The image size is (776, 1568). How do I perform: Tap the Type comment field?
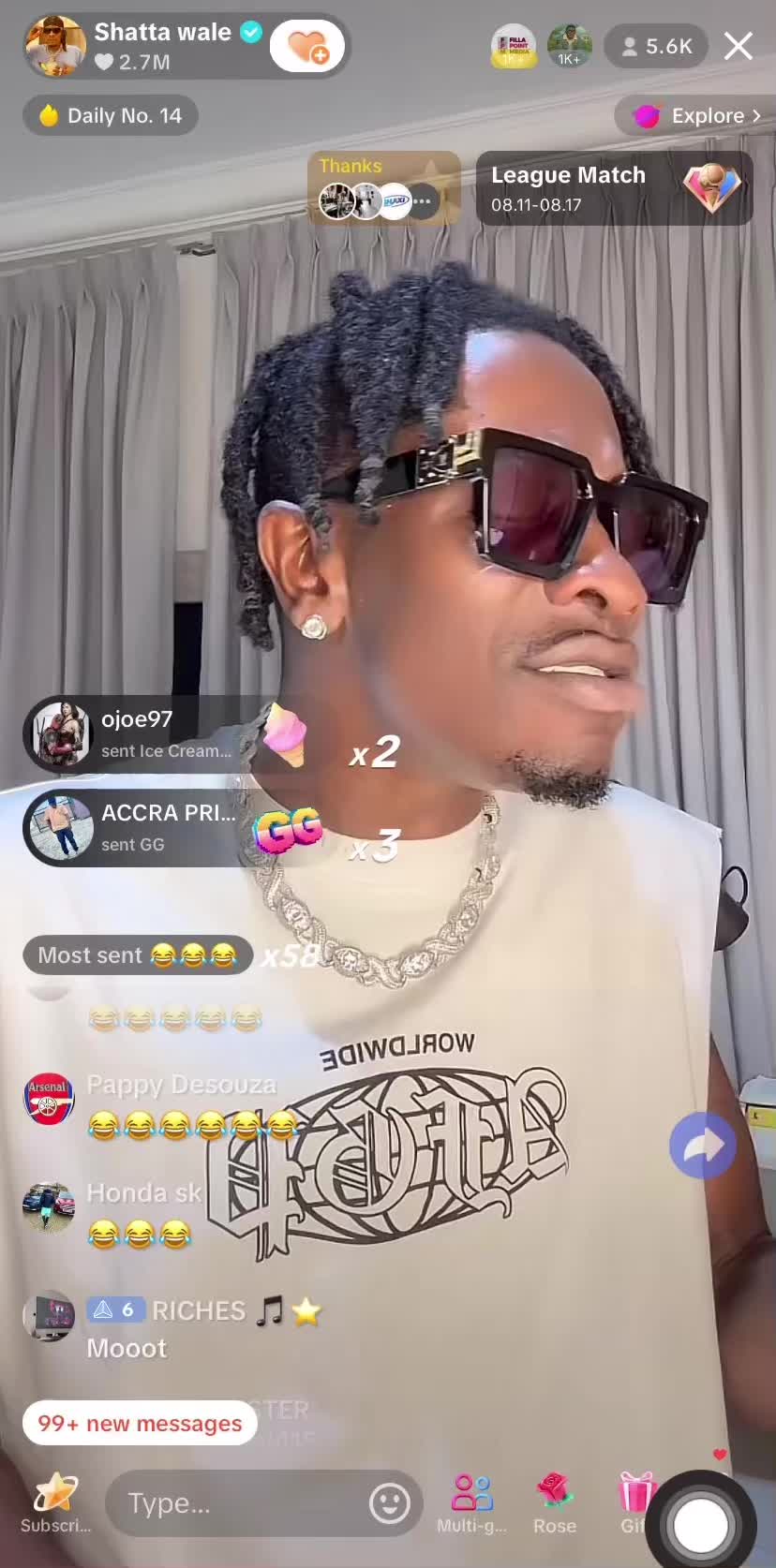click(x=239, y=1503)
